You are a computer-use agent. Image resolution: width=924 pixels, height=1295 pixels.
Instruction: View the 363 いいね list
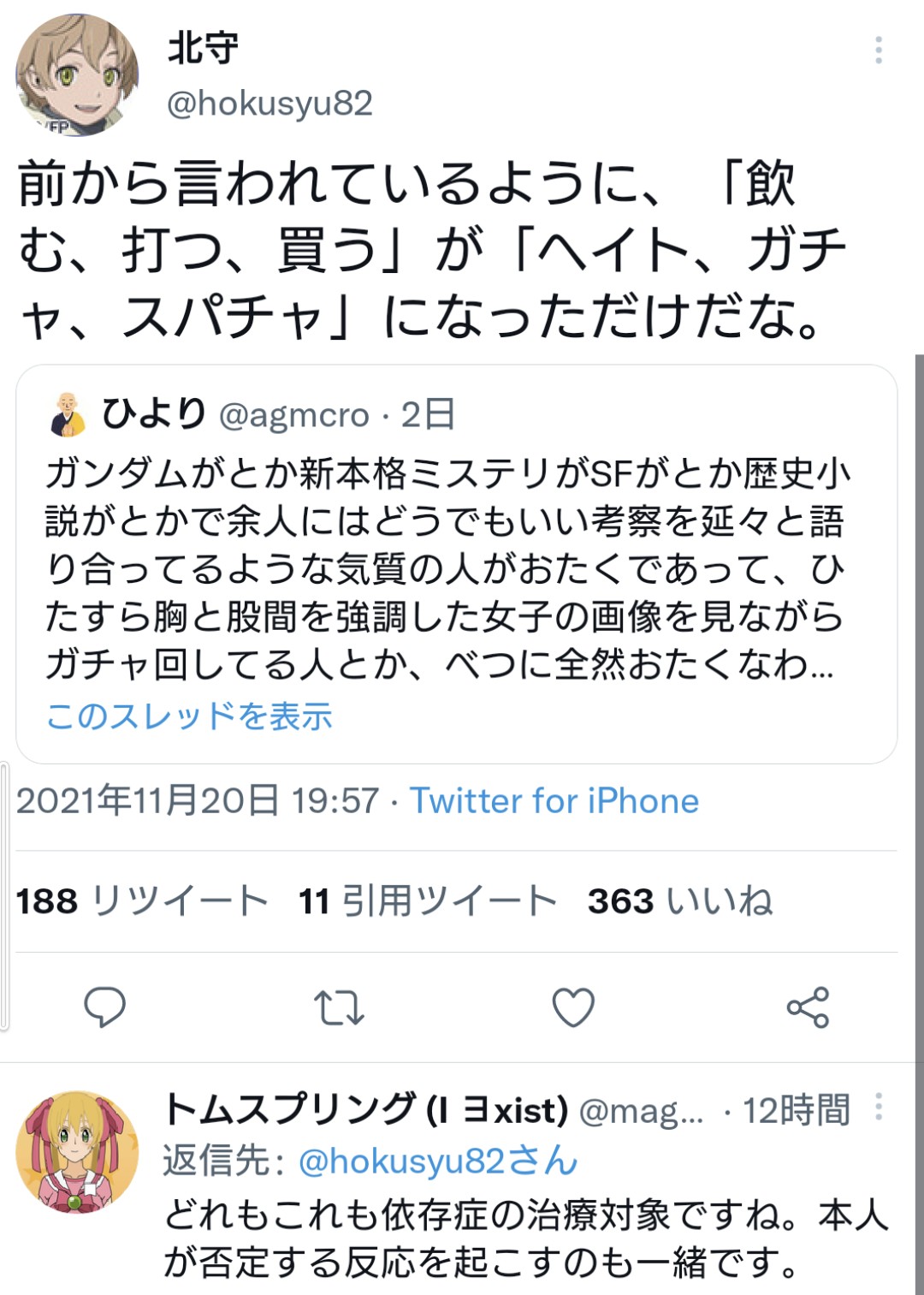point(679,901)
